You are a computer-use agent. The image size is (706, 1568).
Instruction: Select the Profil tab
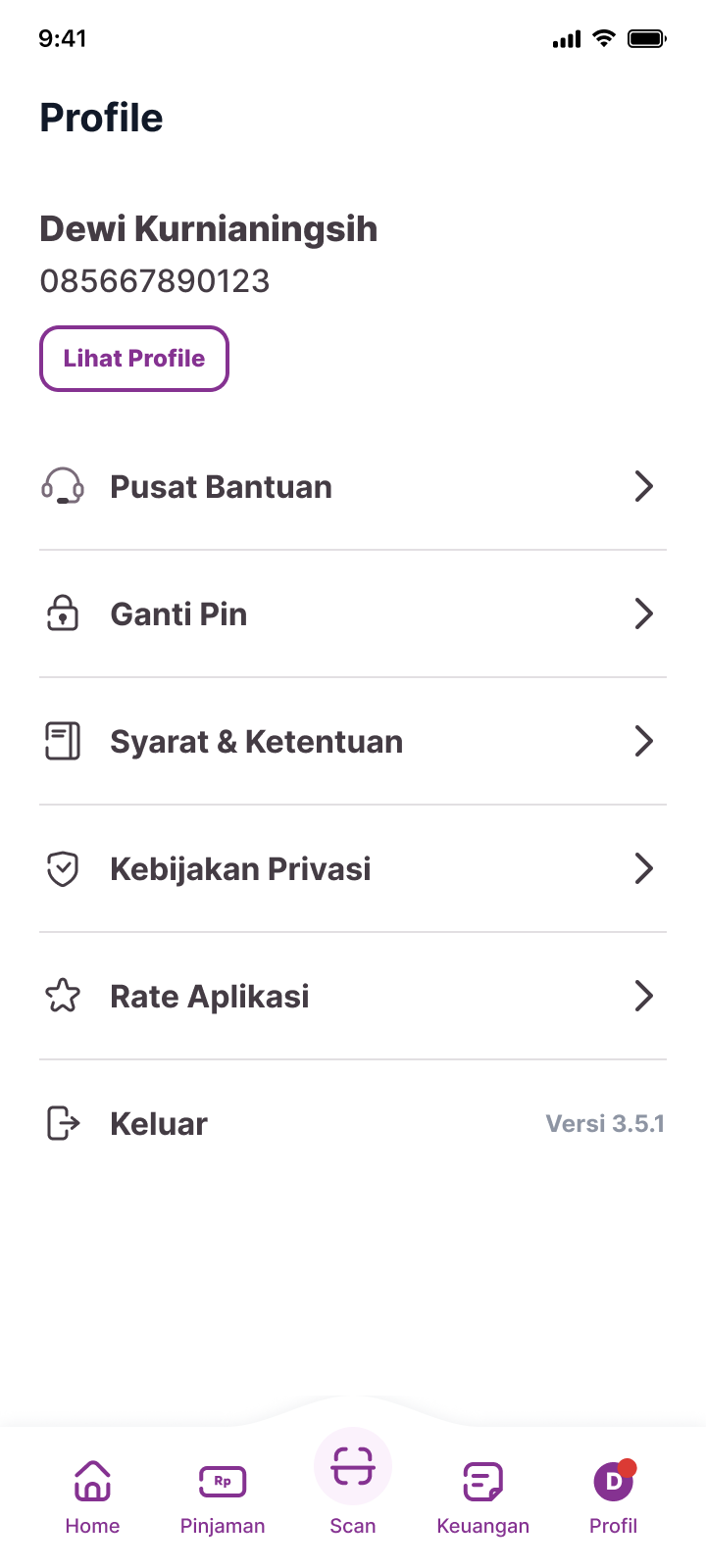point(614,1497)
